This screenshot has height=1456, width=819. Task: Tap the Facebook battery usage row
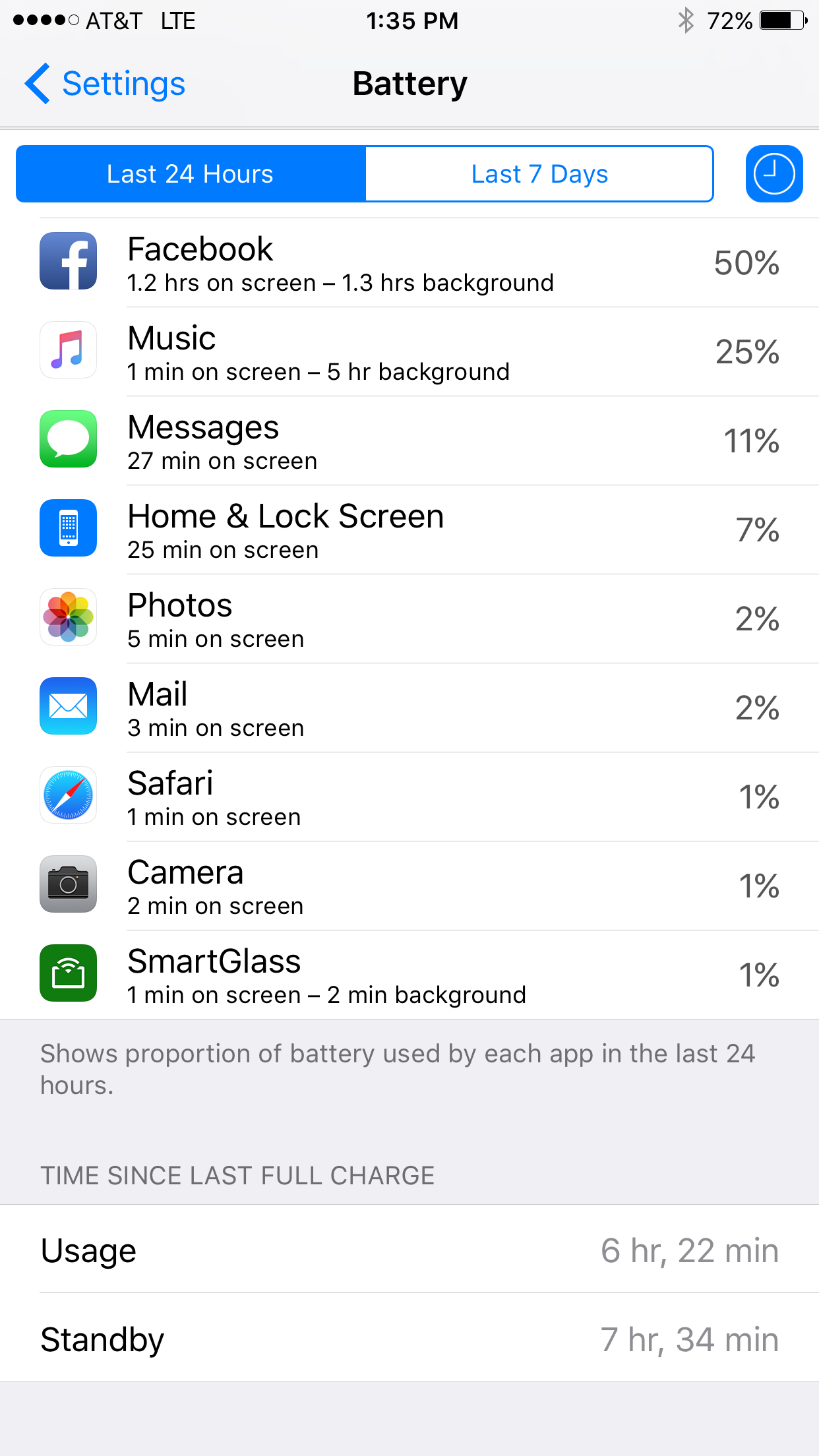tap(409, 262)
